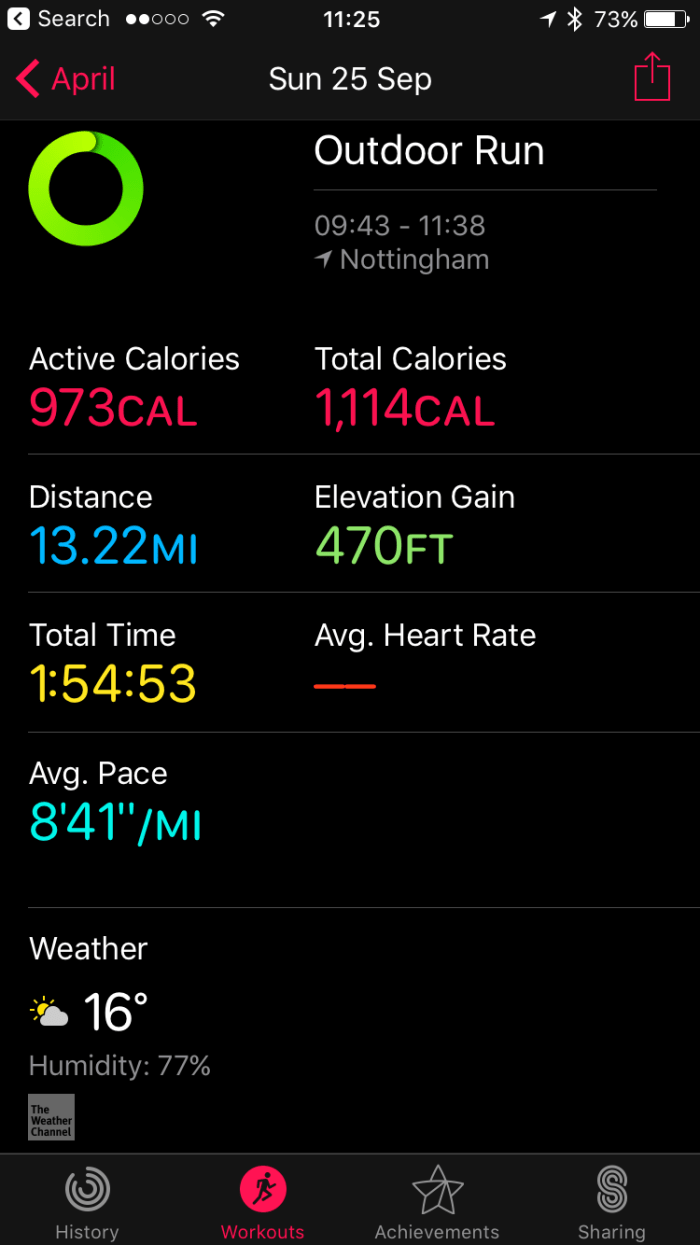Viewport: 700px width, 1245px height.
Task: Switch to the Achievements tab
Action: (x=437, y=1203)
